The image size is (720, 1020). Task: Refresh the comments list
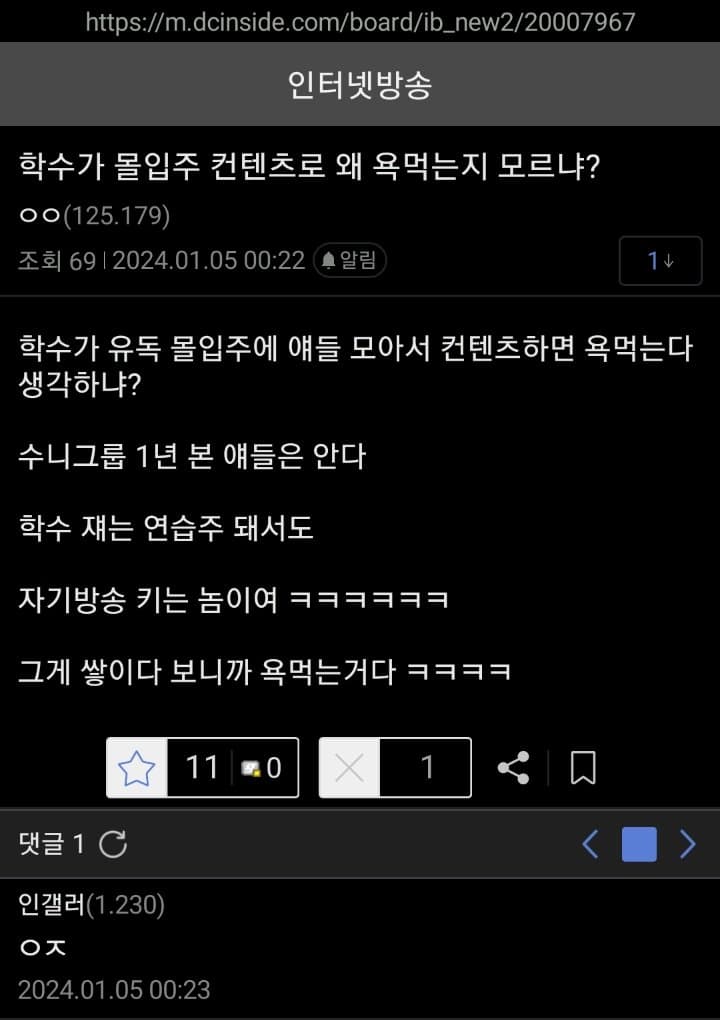click(x=113, y=845)
